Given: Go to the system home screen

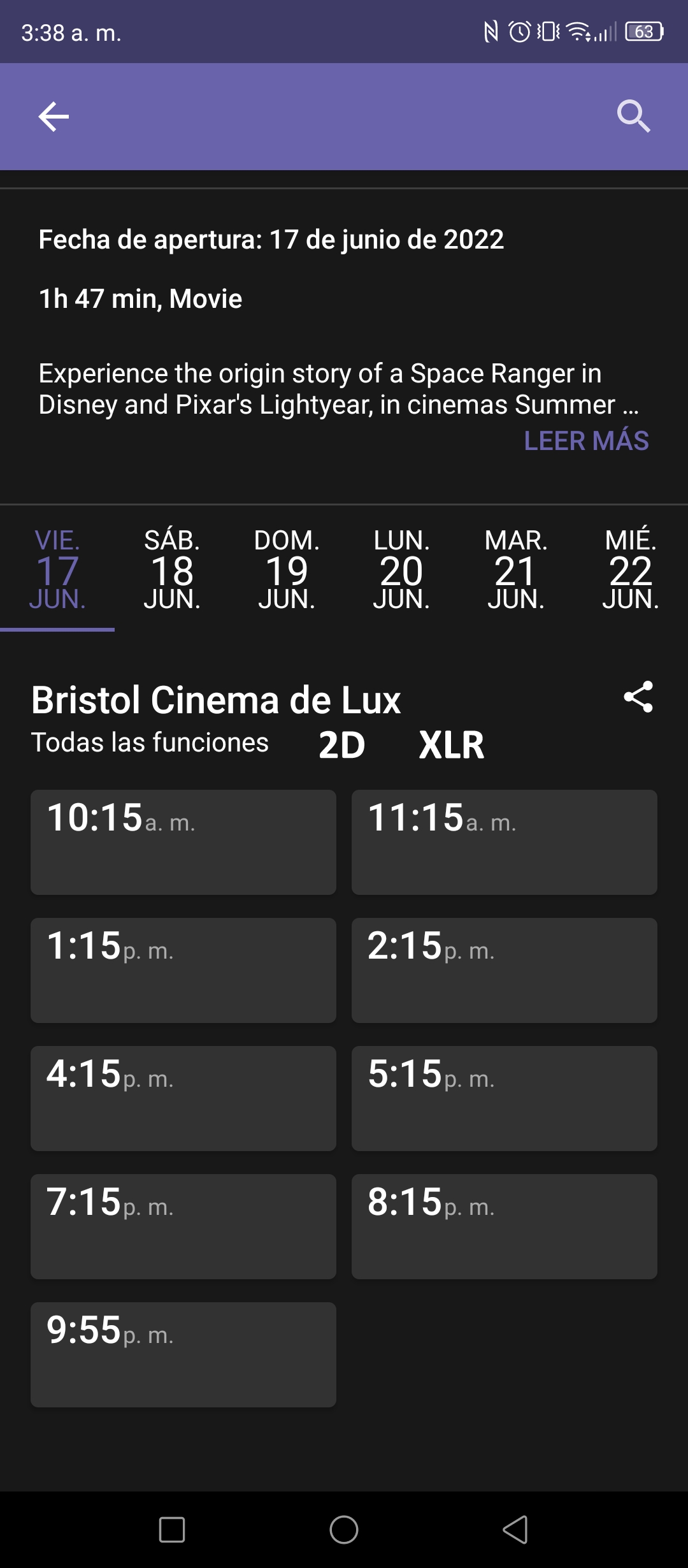Looking at the screenshot, I should (344, 1529).
